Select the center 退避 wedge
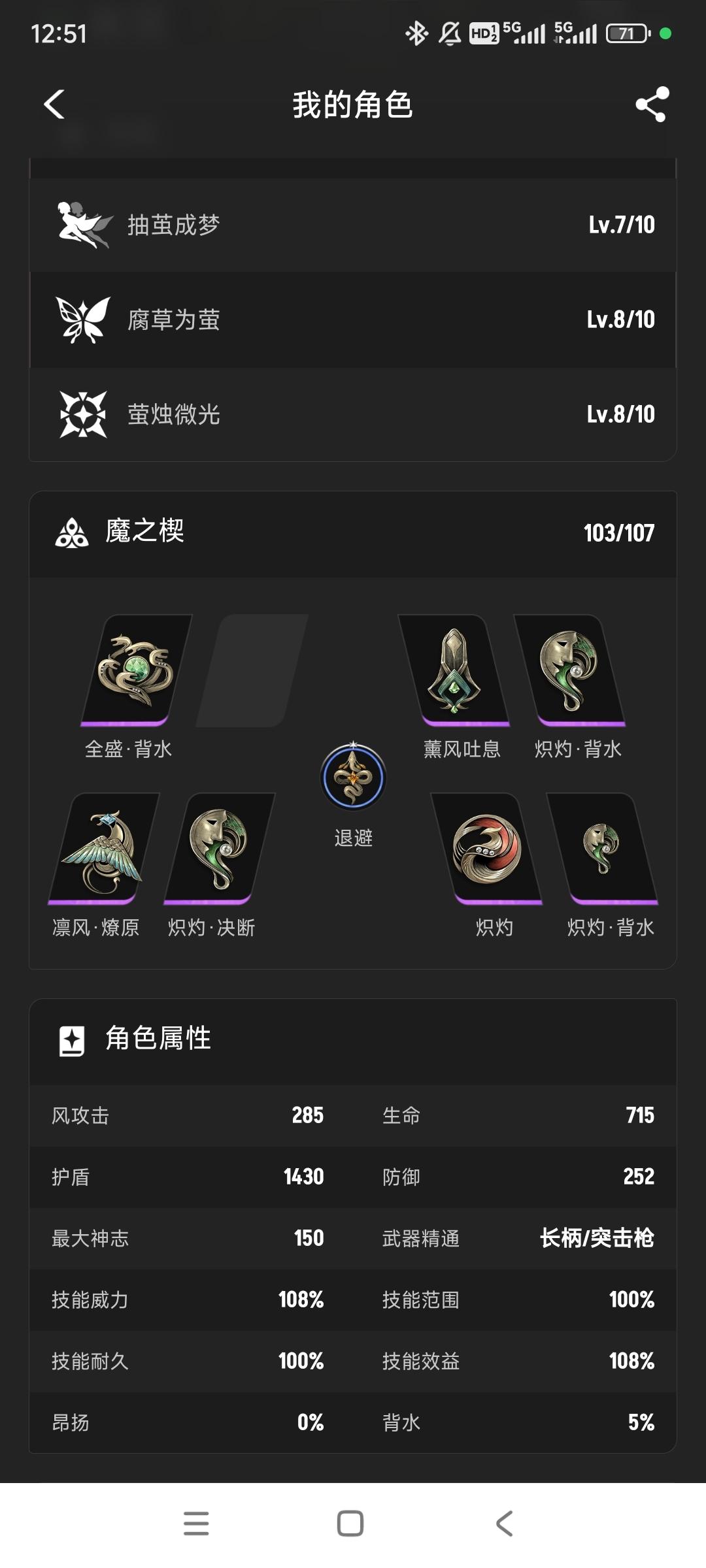706x1568 pixels. pyautogui.click(x=353, y=777)
